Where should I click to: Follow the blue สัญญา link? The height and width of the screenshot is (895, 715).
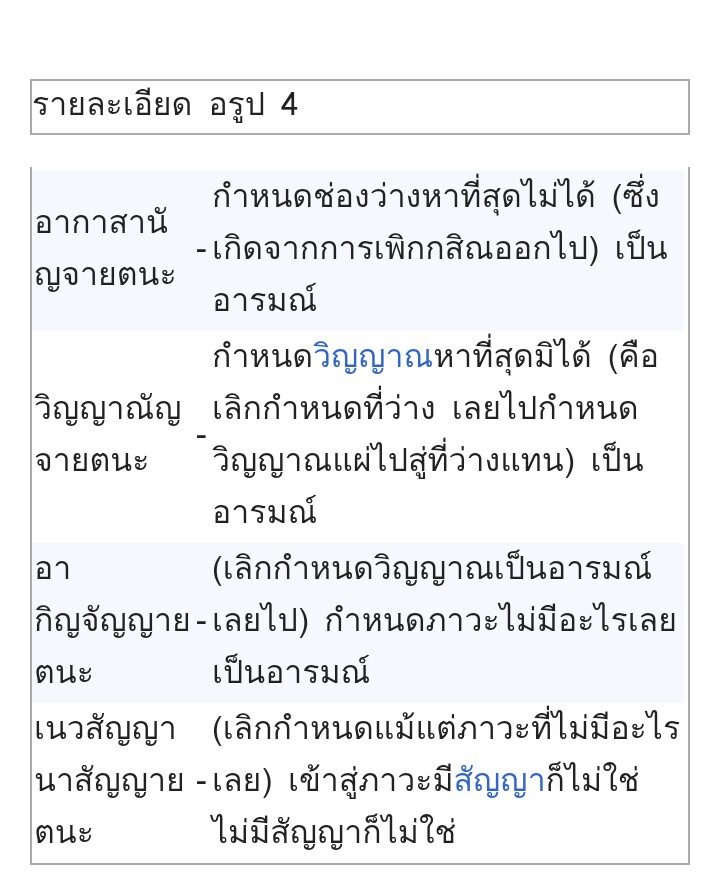(500, 781)
